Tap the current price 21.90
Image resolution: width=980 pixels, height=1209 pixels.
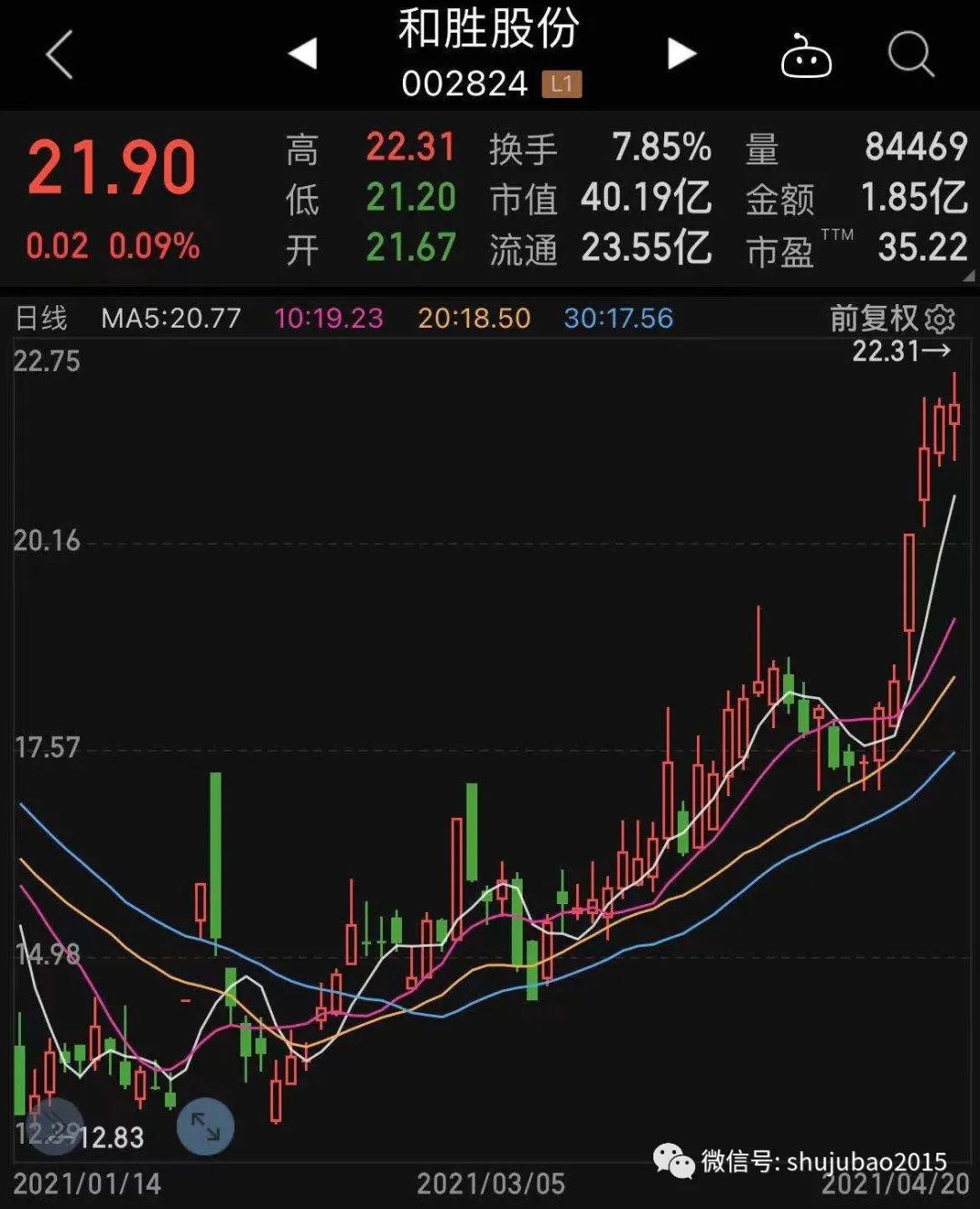(x=109, y=163)
